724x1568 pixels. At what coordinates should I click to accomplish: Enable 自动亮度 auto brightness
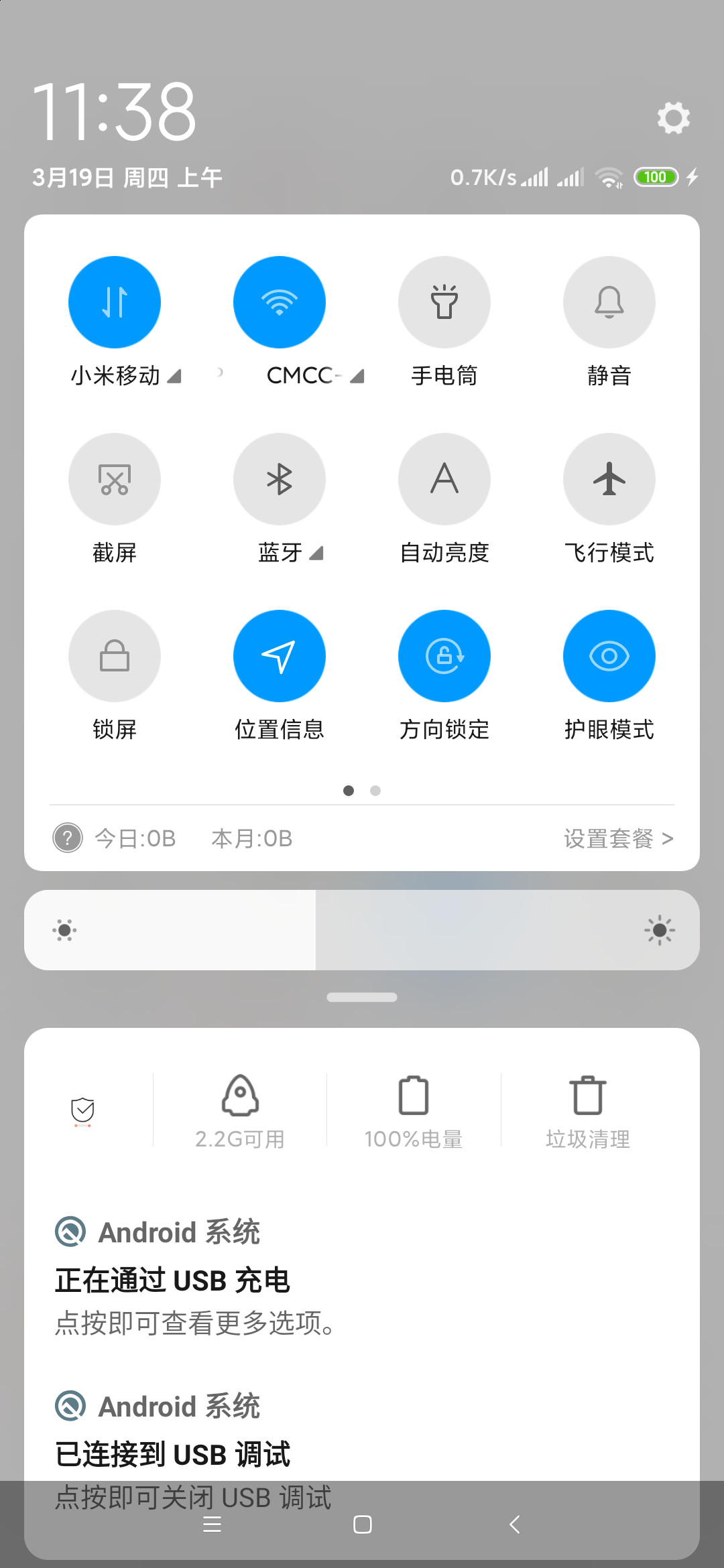(x=444, y=479)
